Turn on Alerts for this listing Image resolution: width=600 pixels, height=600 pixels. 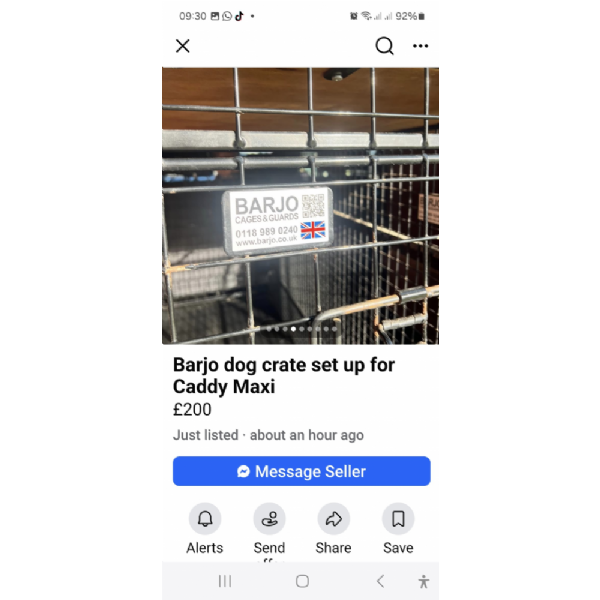pos(205,519)
